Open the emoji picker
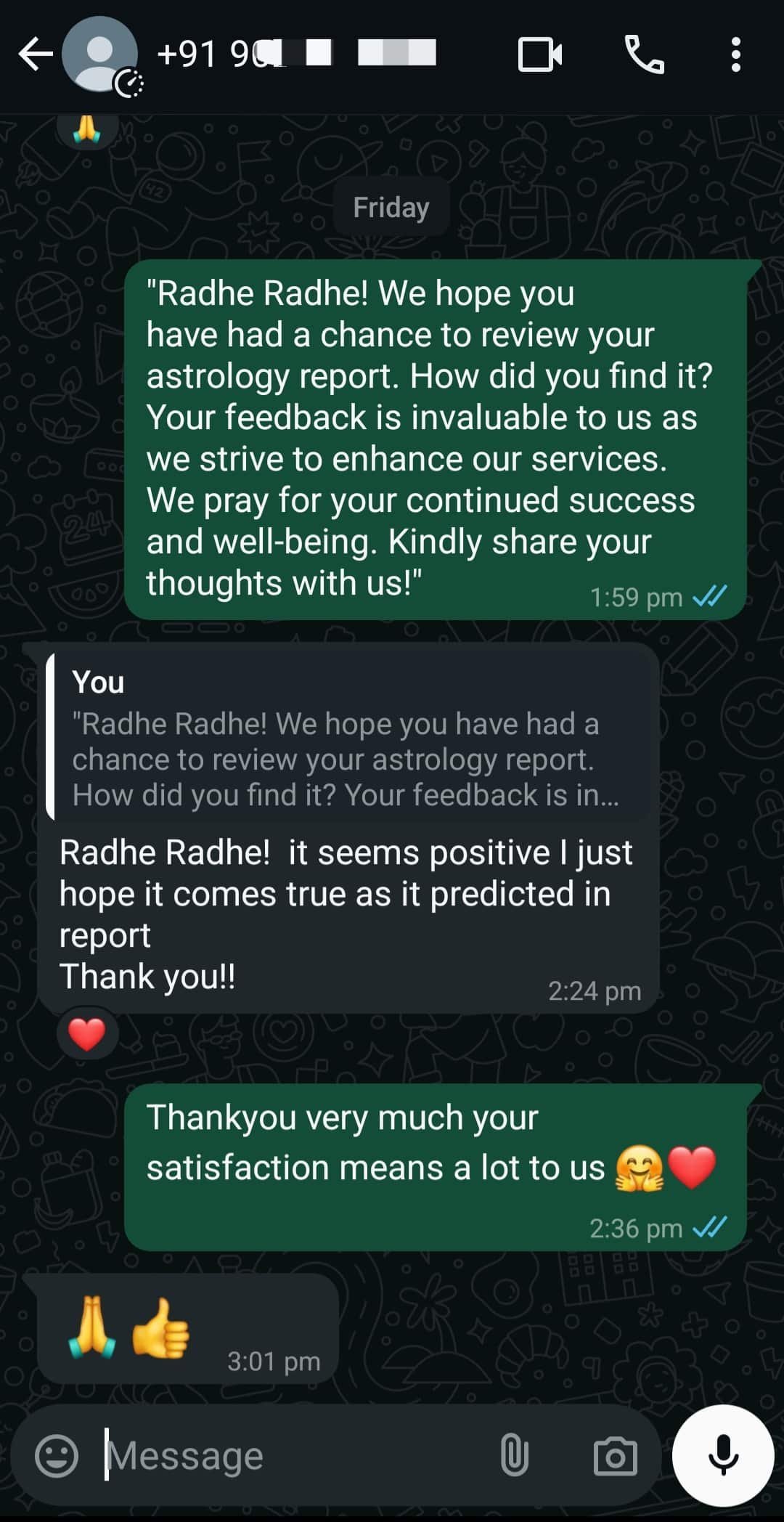 click(x=57, y=1456)
